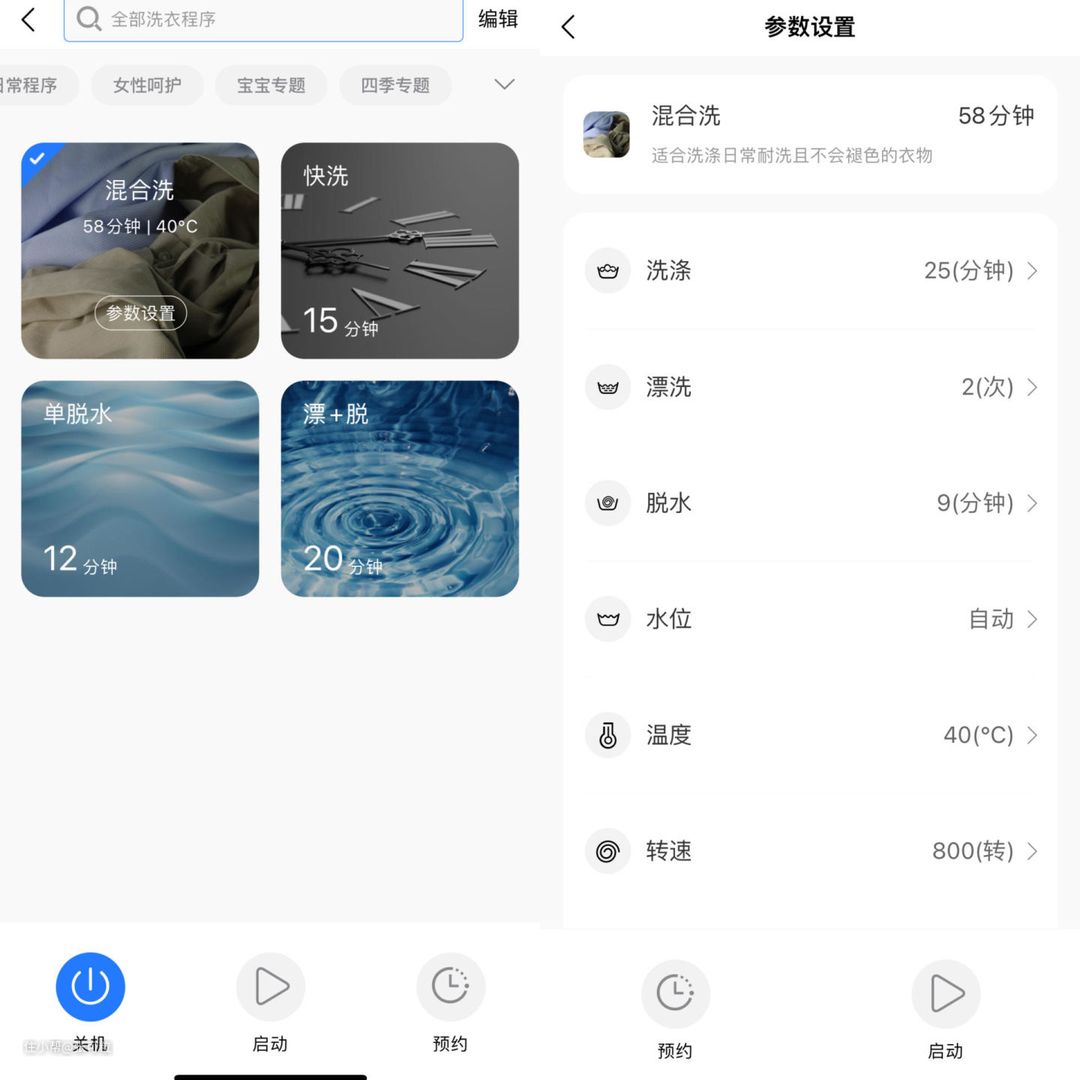The height and width of the screenshot is (1080, 1080).
Task: Select the 女性呵护 chip
Action: pos(147,85)
